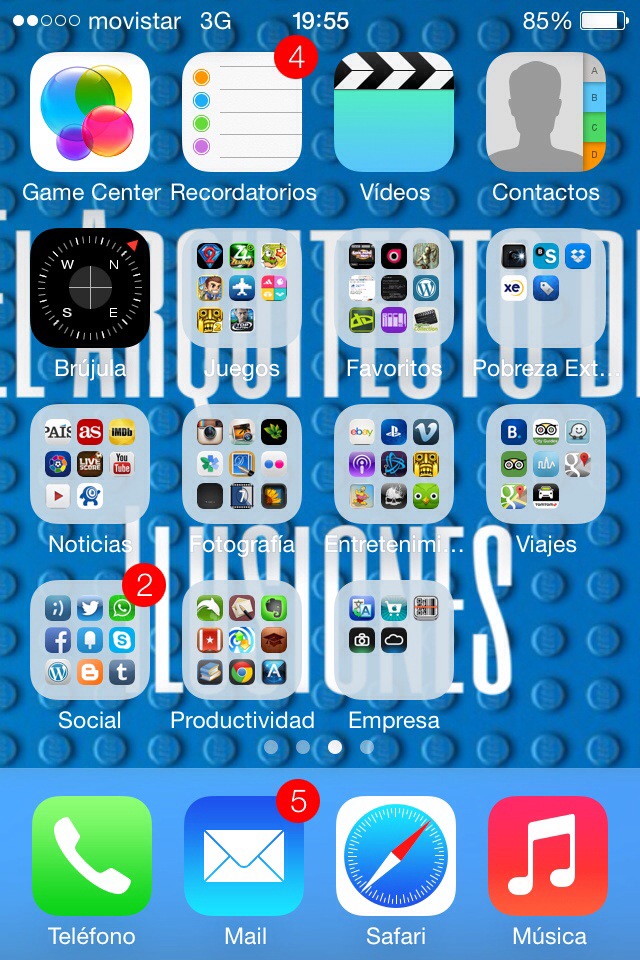This screenshot has width=640, height=960.
Task: Expand the Pobreza Ext... folder
Action: pos(546,288)
